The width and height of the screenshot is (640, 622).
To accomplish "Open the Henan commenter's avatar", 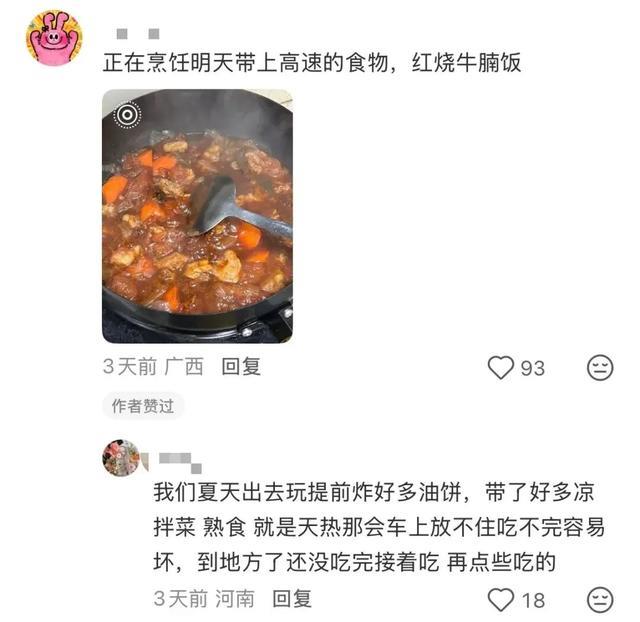I will tap(121, 458).
